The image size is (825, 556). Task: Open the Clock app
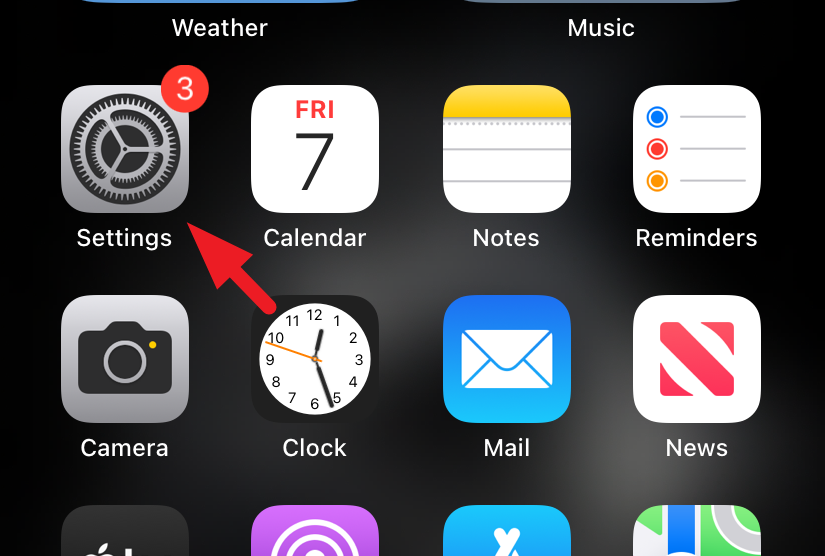point(315,359)
